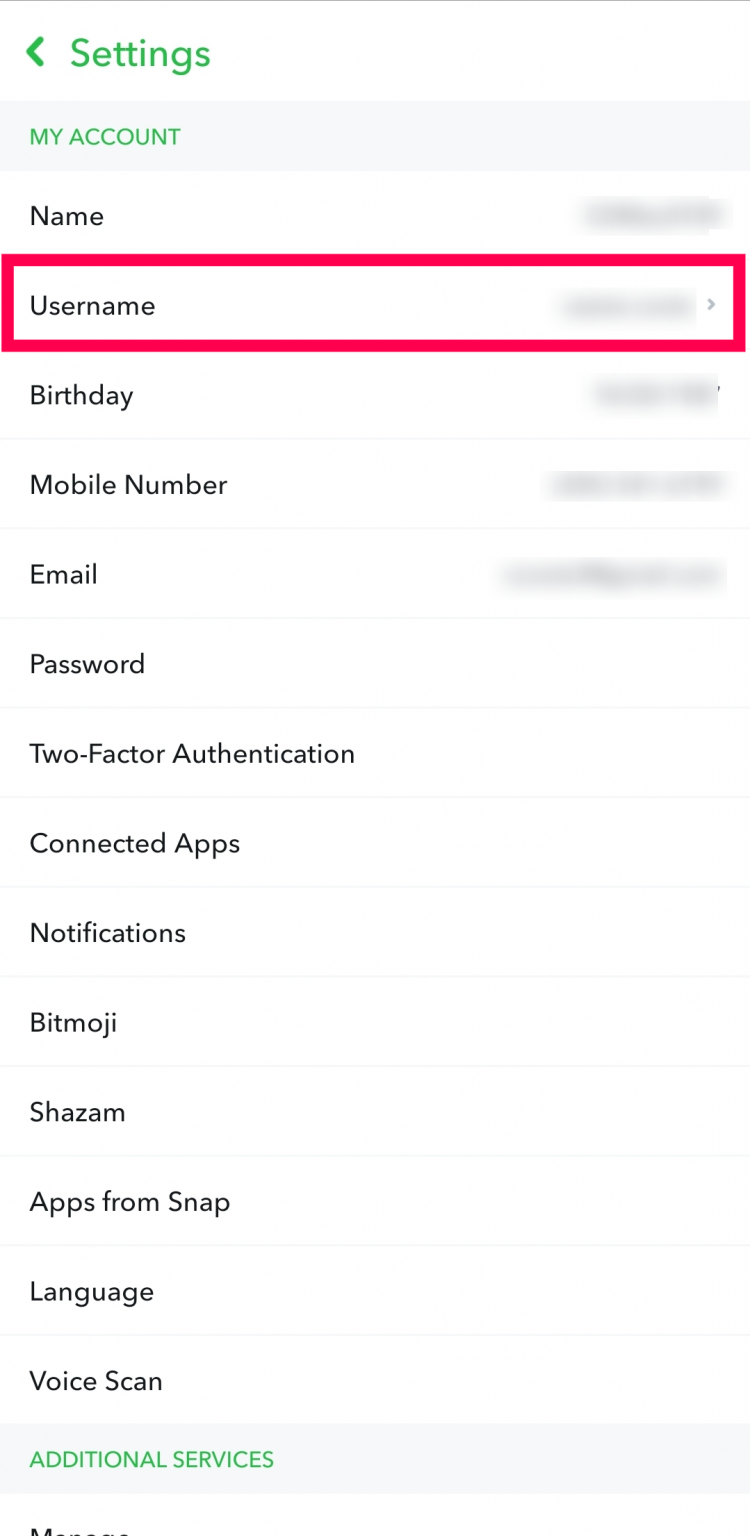Tap the MY ACCOUNT section header
Screen dimensions: 750x1536
pos(105,137)
